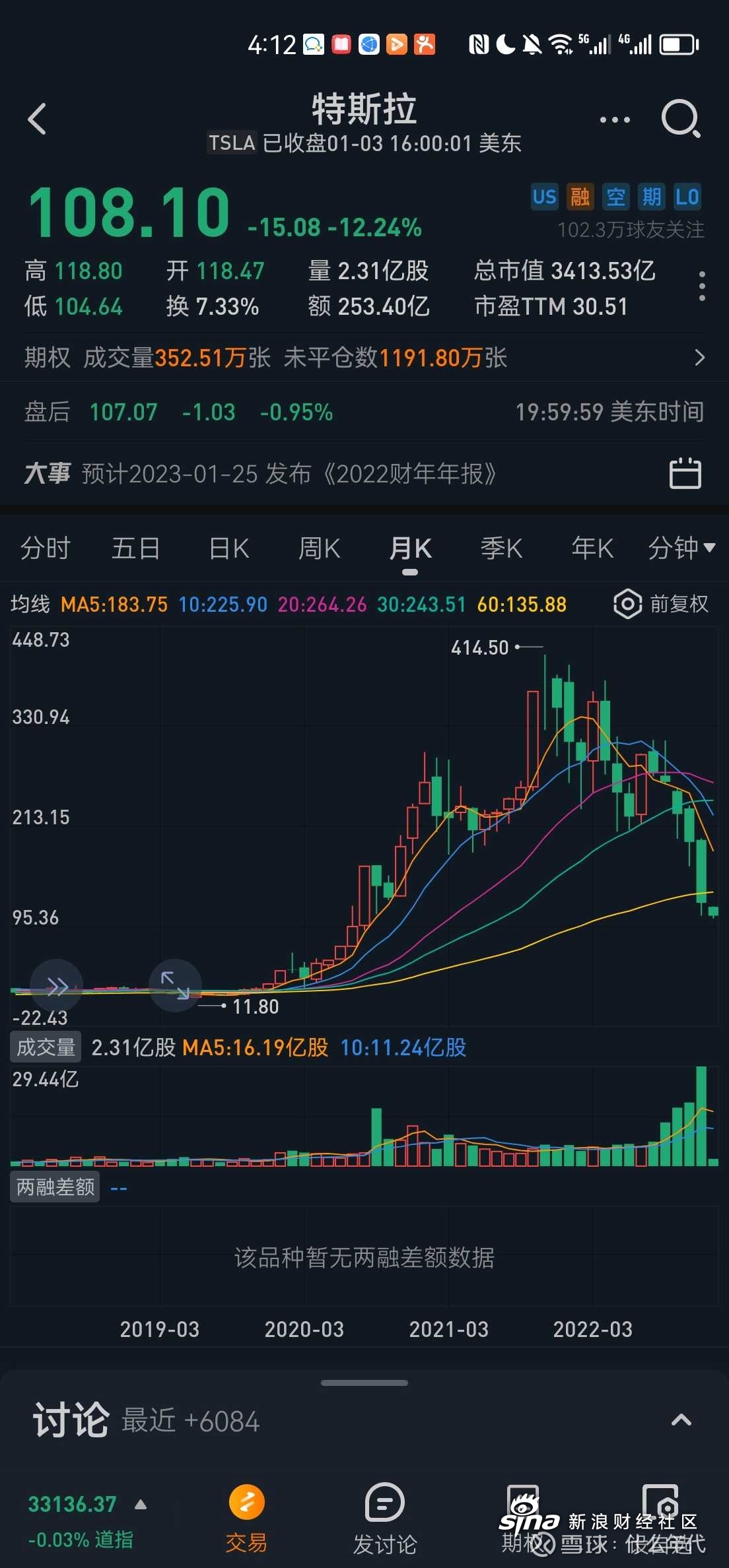This screenshot has width=729, height=1568.
Task: Switch to the 五日 chart tab
Action: click(136, 548)
